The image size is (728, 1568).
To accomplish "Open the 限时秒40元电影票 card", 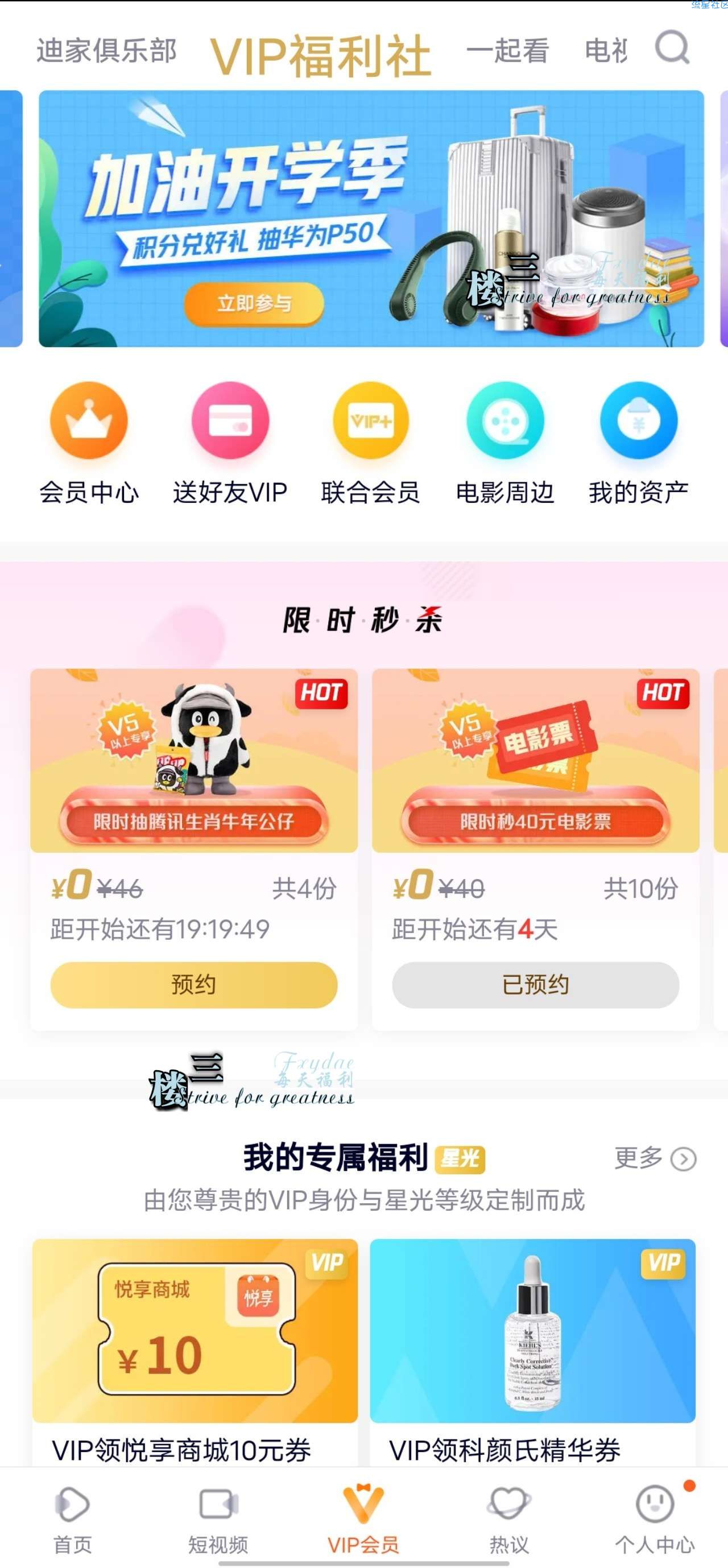I will [535, 761].
